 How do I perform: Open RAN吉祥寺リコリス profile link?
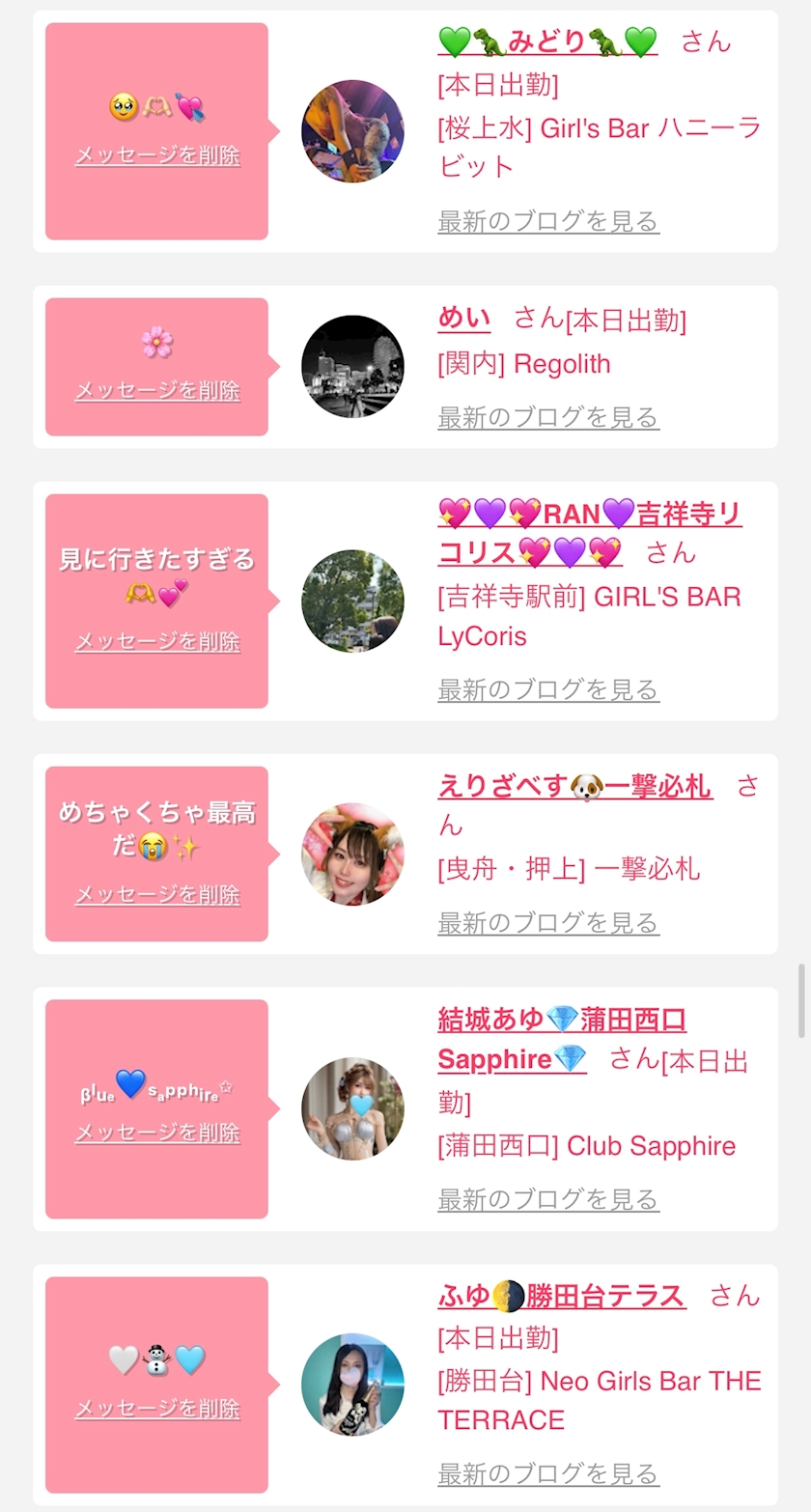(589, 532)
